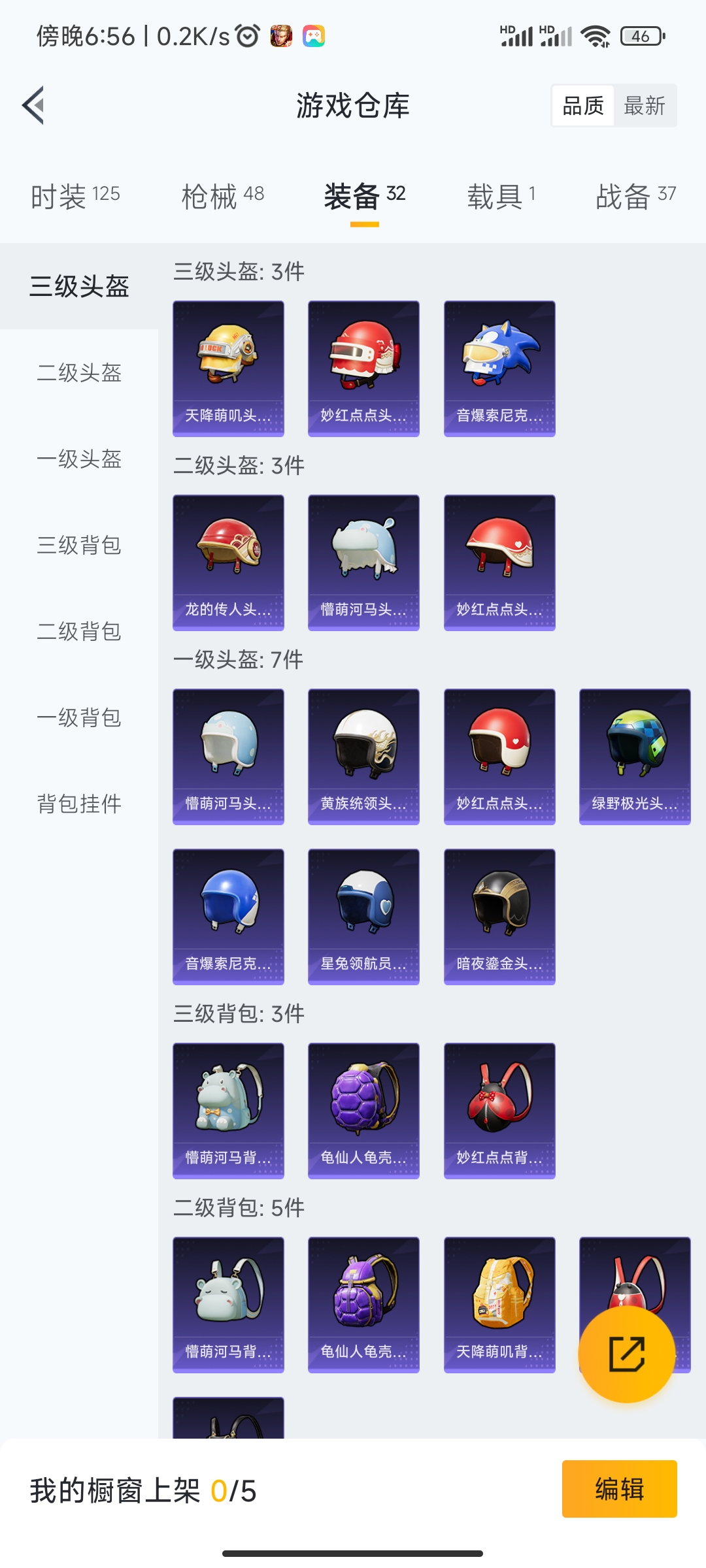706x1568 pixels.
Task: View the 龙的传人头 helmet item
Action: [228, 563]
